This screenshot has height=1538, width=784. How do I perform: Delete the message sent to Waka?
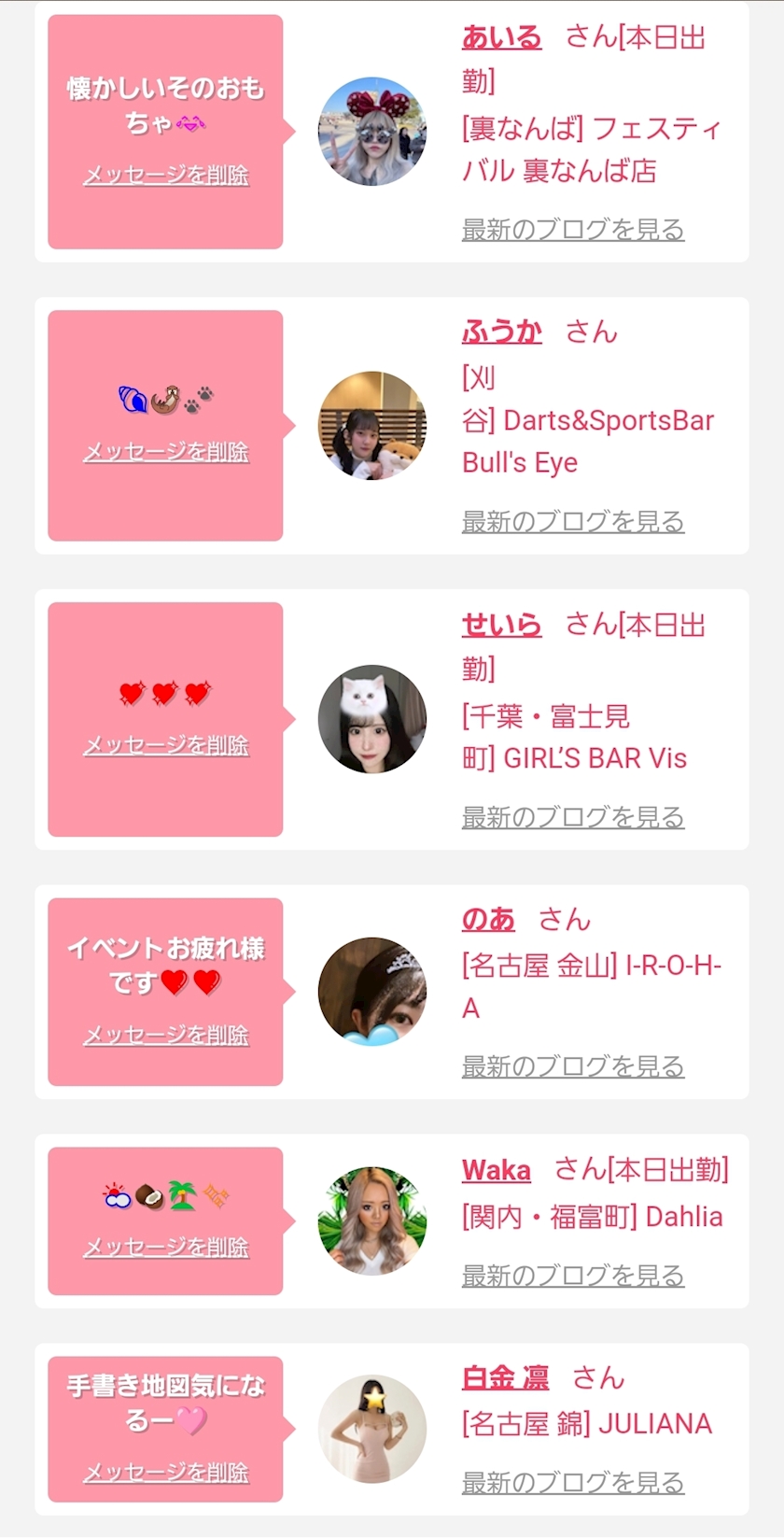(166, 1248)
